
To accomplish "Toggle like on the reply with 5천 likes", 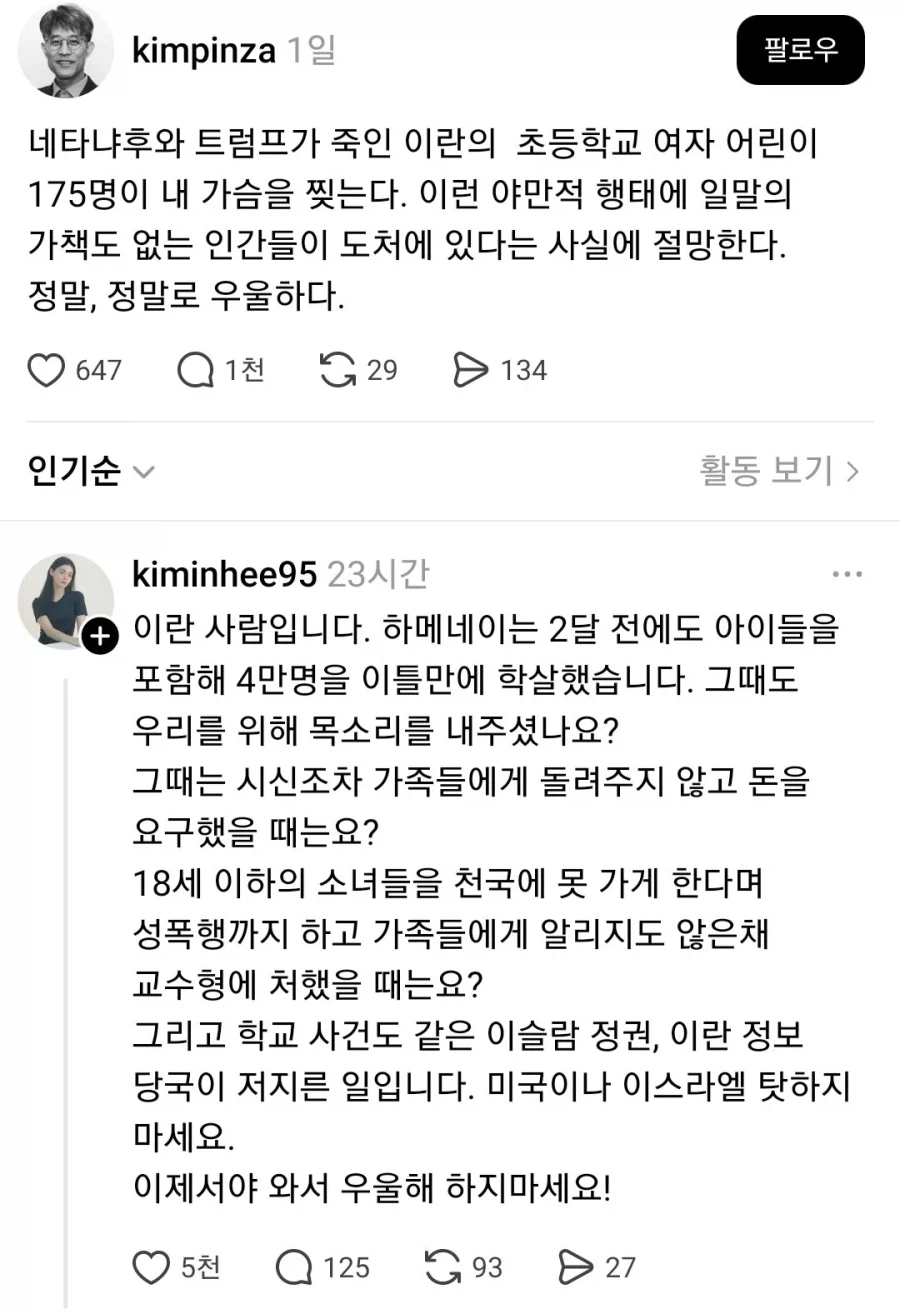I will (x=151, y=1268).
